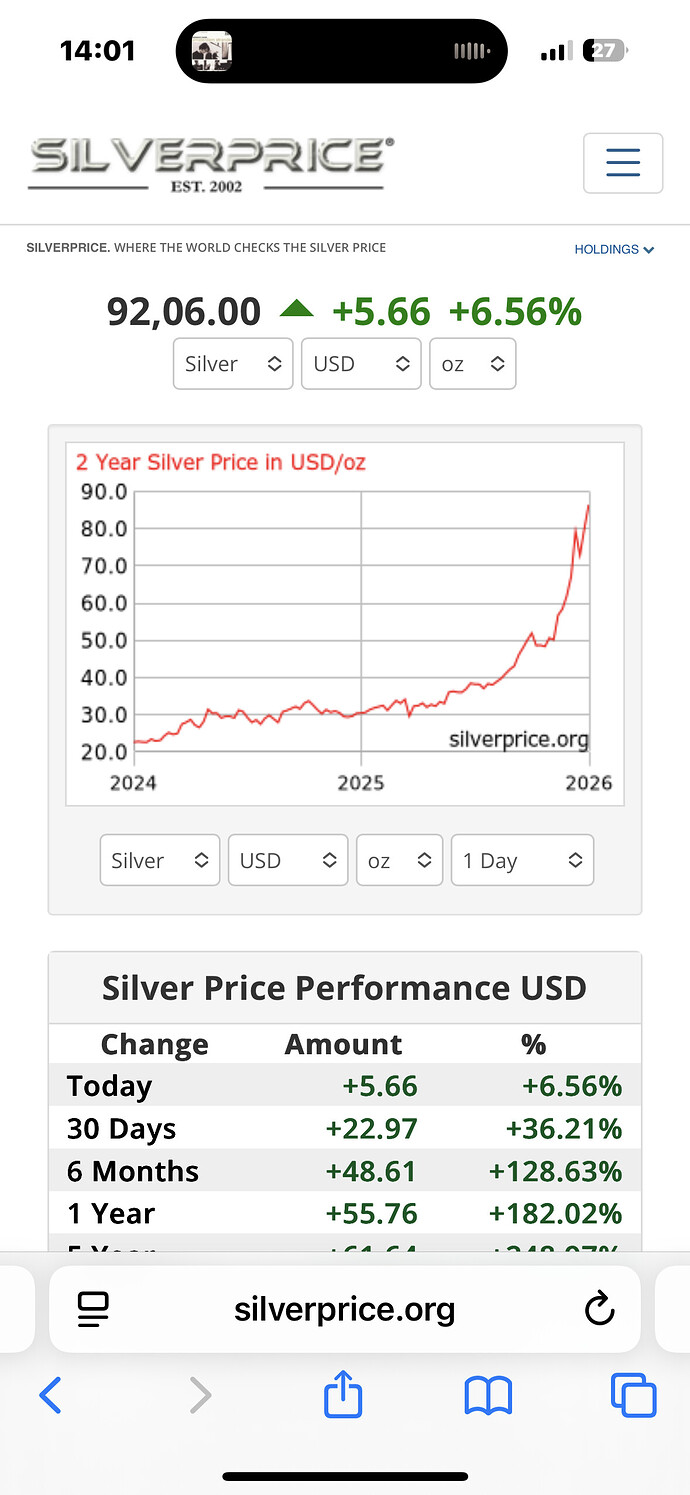Edit the silverprice.org address field
Viewport: 690px width, 1495px height.
coord(344,1309)
